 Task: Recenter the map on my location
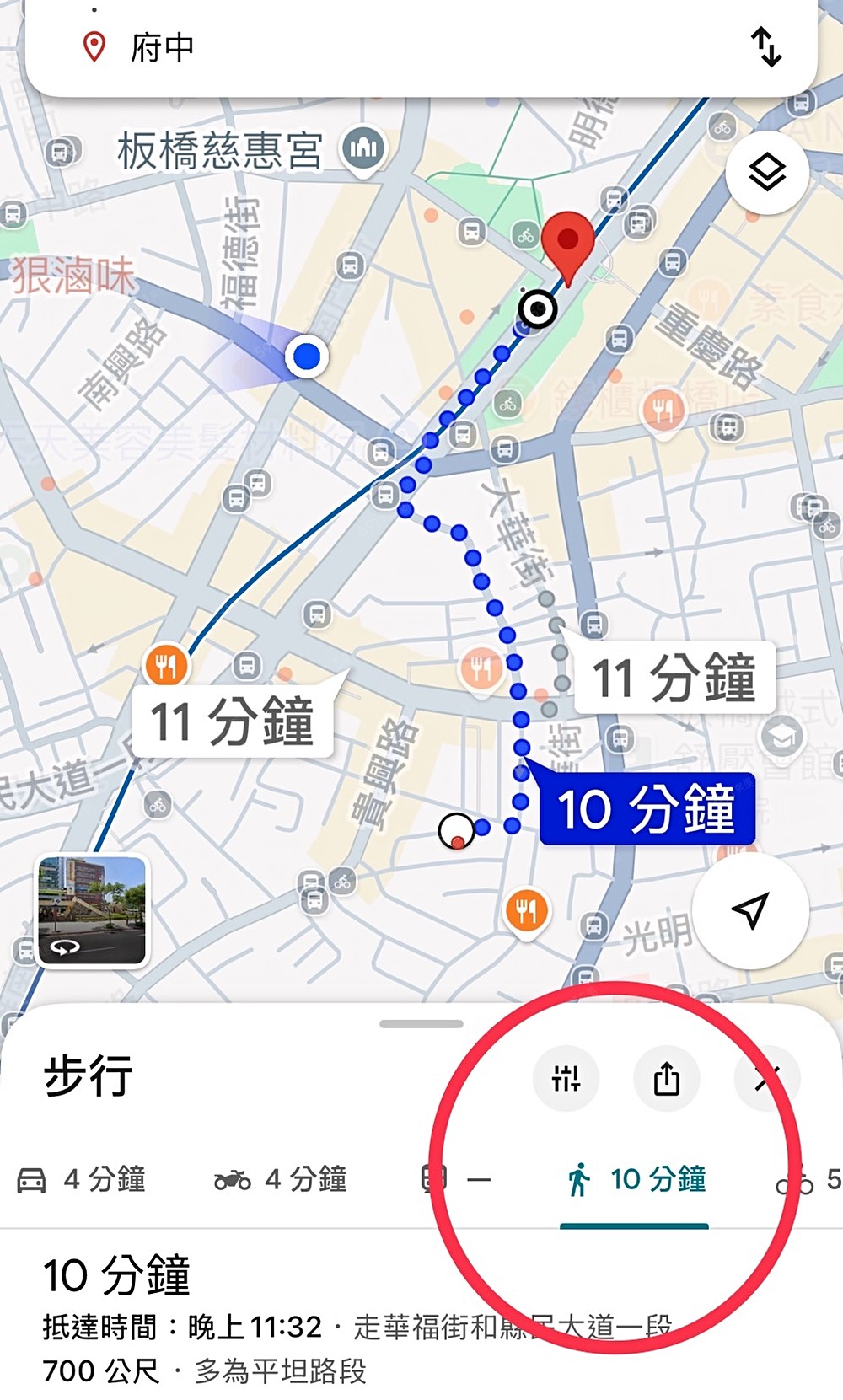pos(750,910)
